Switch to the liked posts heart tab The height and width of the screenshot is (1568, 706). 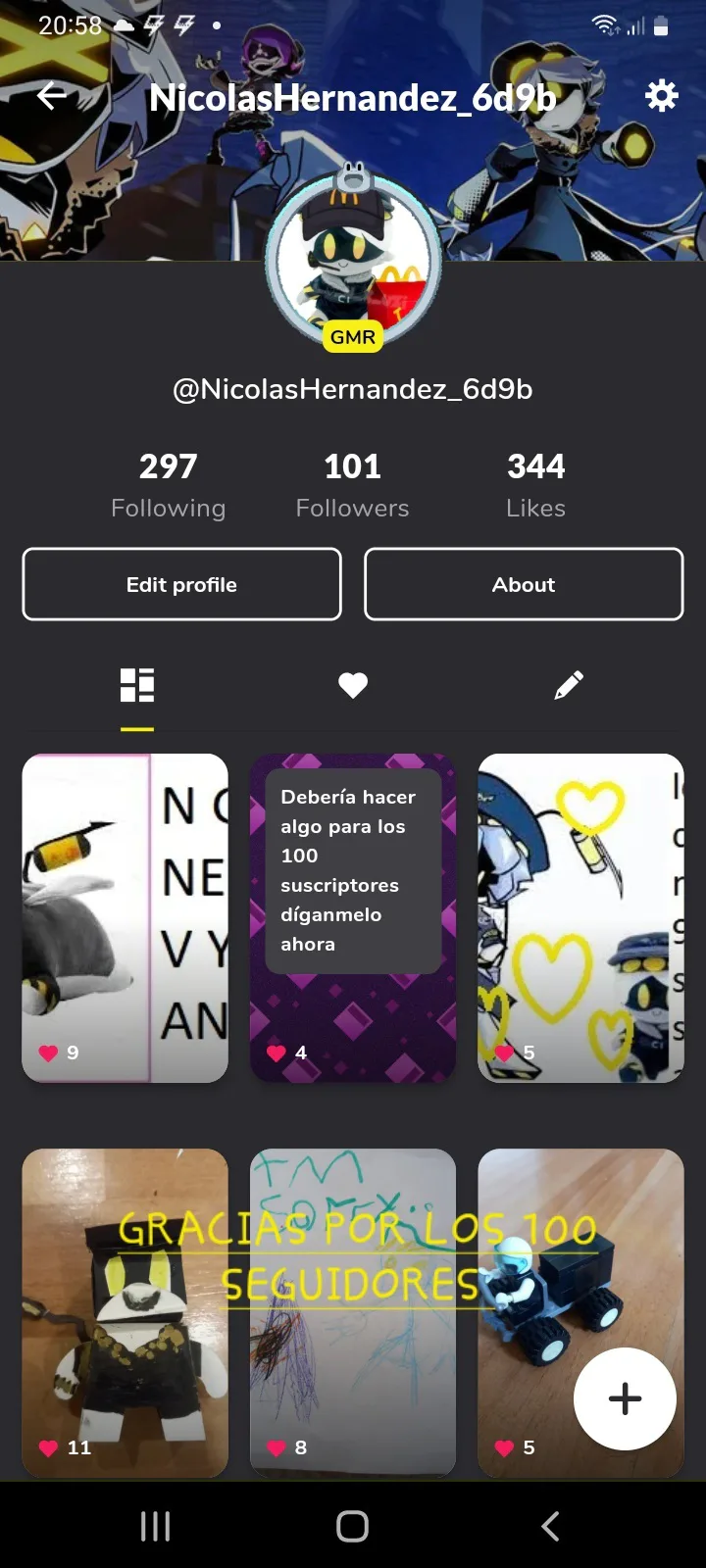353,685
